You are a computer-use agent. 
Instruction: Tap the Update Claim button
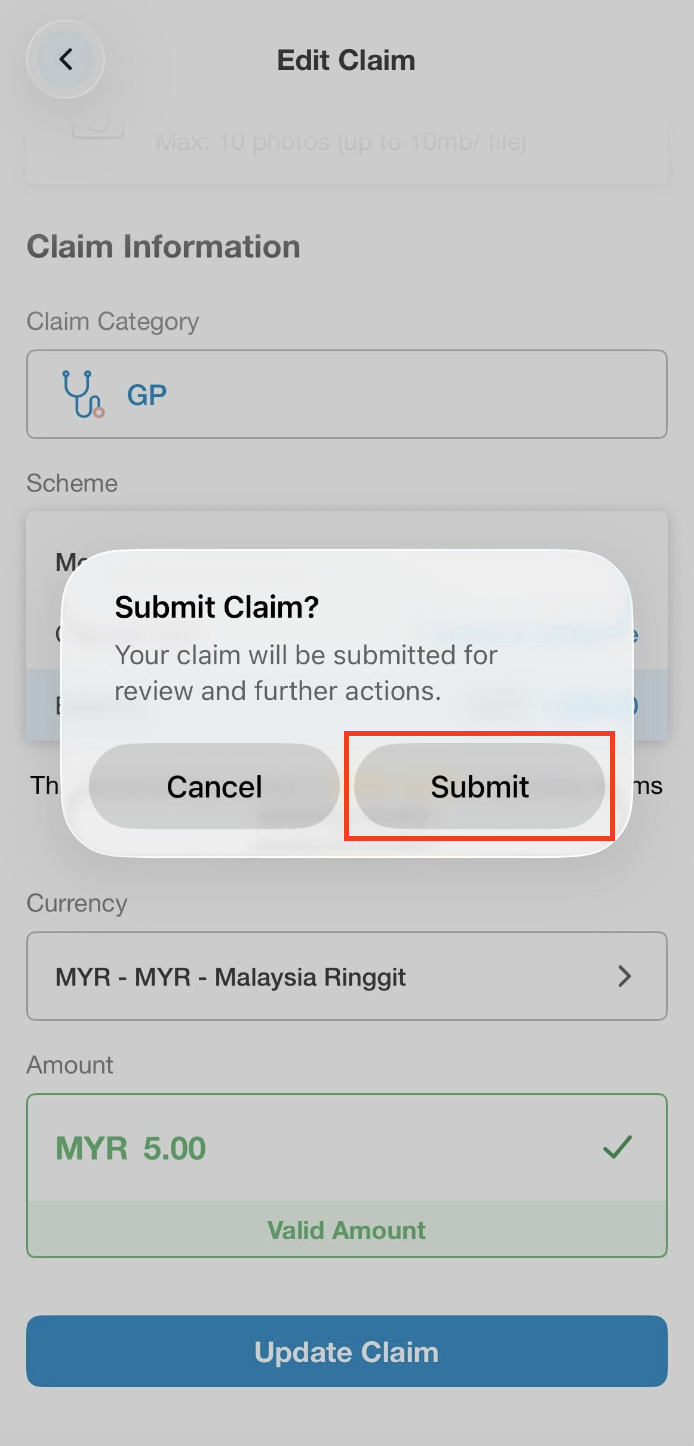pos(346,1352)
